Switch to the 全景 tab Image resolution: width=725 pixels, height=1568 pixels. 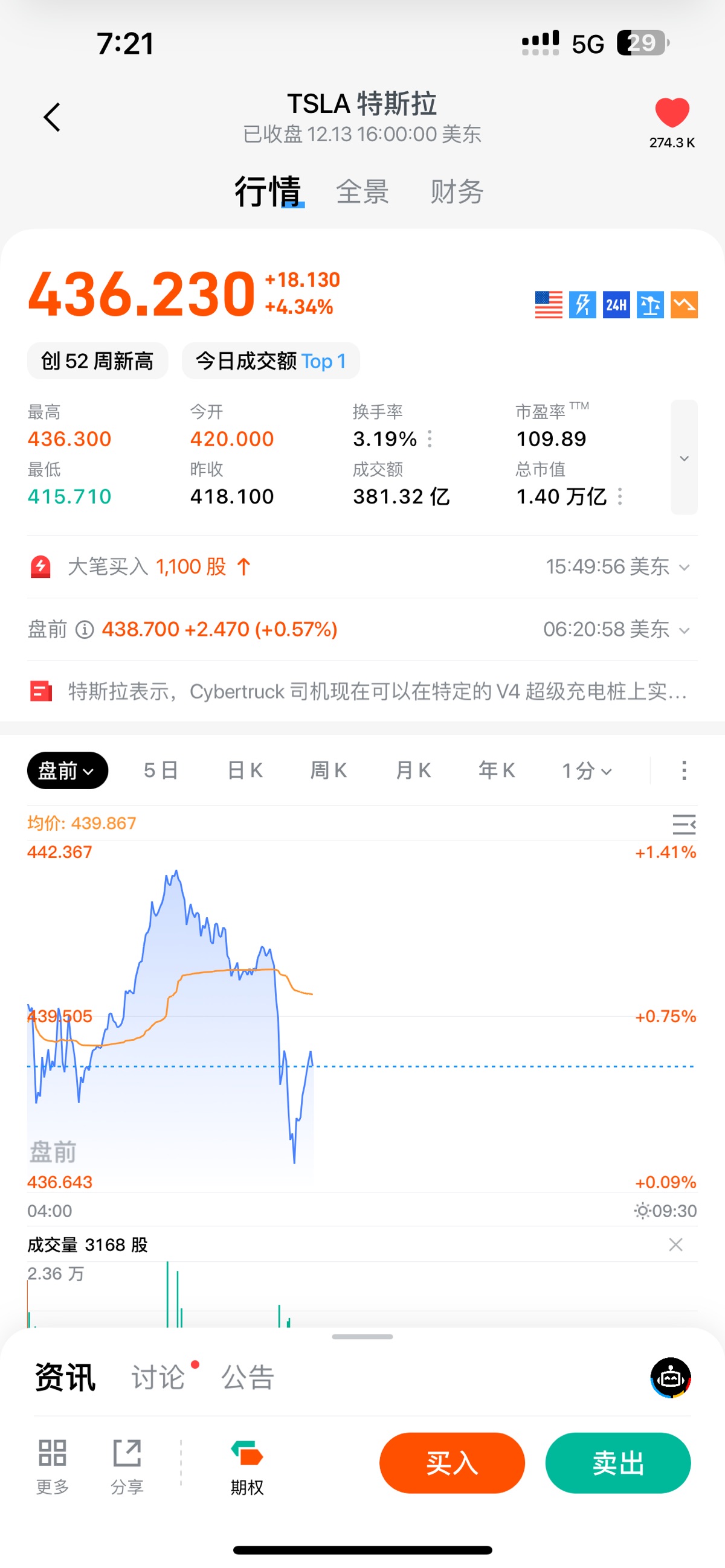coord(362,192)
